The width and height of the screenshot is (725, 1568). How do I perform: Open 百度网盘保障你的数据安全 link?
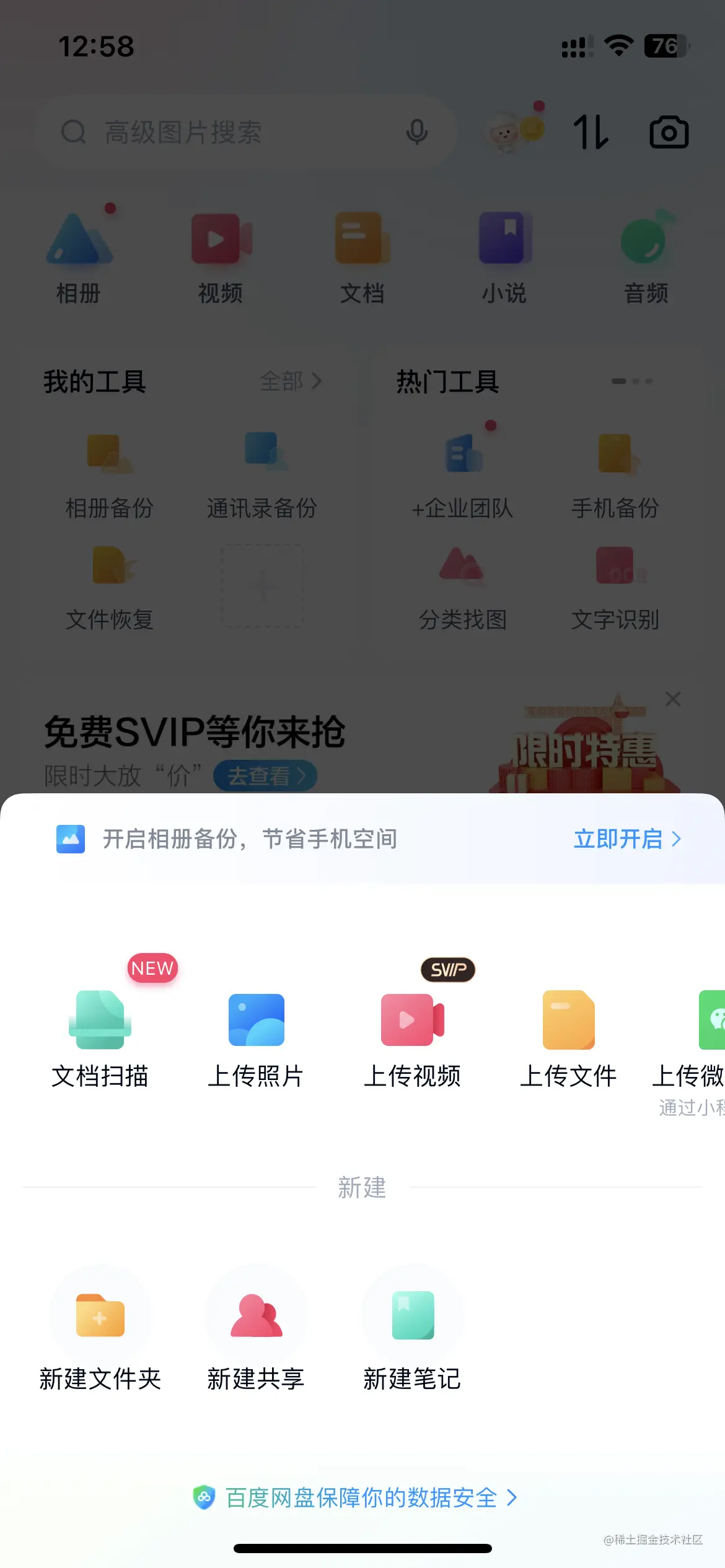tap(361, 1498)
